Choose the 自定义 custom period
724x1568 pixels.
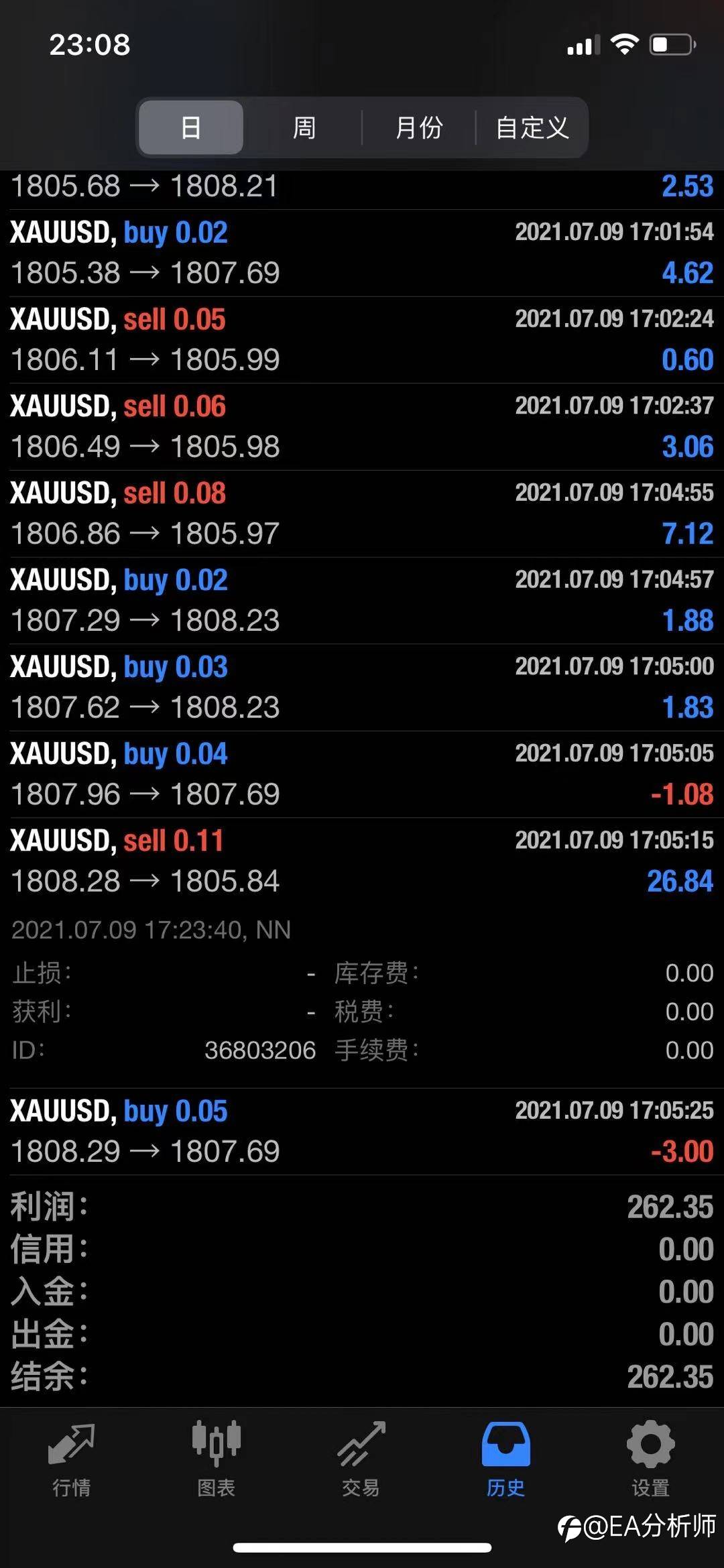532,127
